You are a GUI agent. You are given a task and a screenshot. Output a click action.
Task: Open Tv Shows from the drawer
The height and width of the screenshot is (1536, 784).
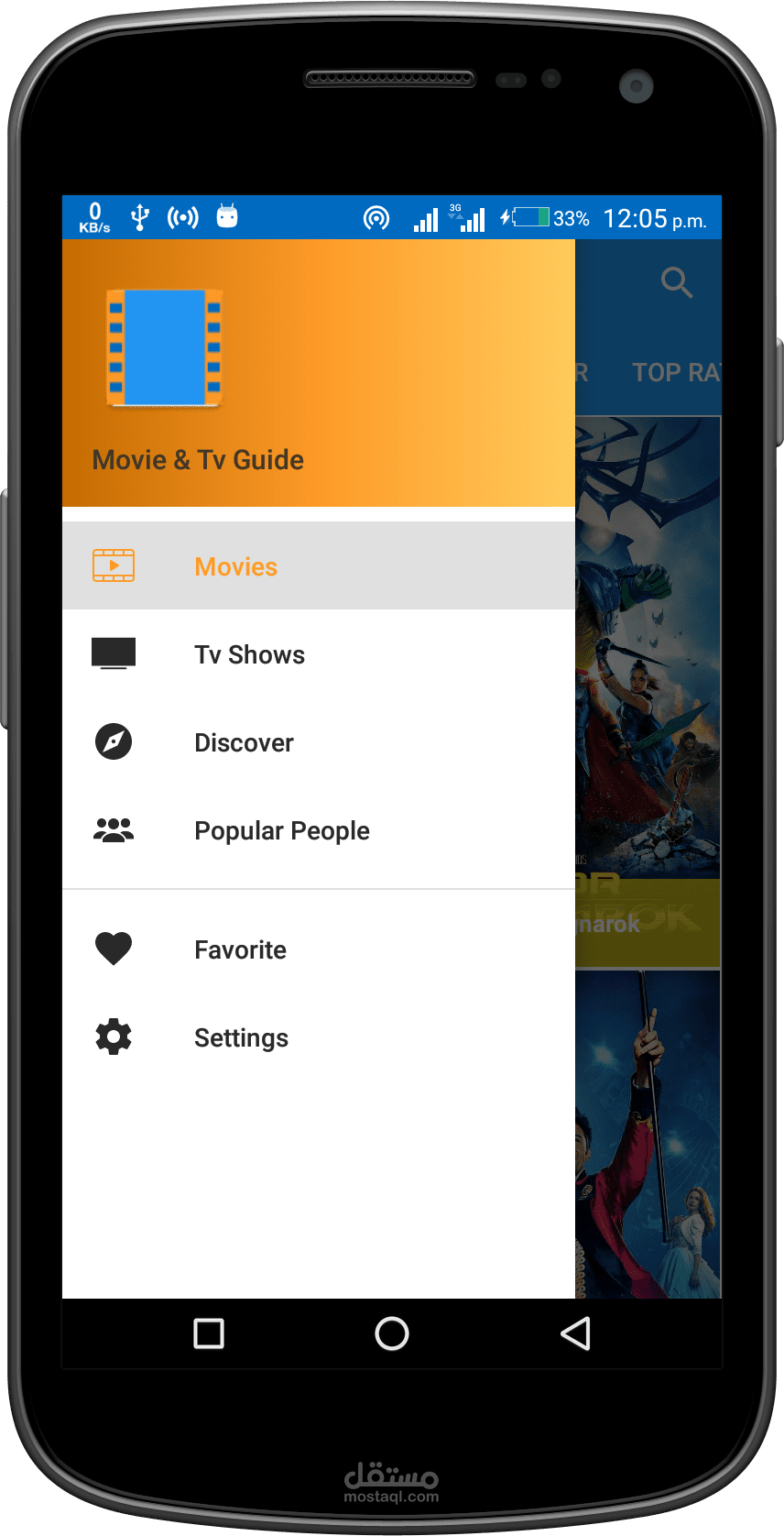tap(319, 653)
